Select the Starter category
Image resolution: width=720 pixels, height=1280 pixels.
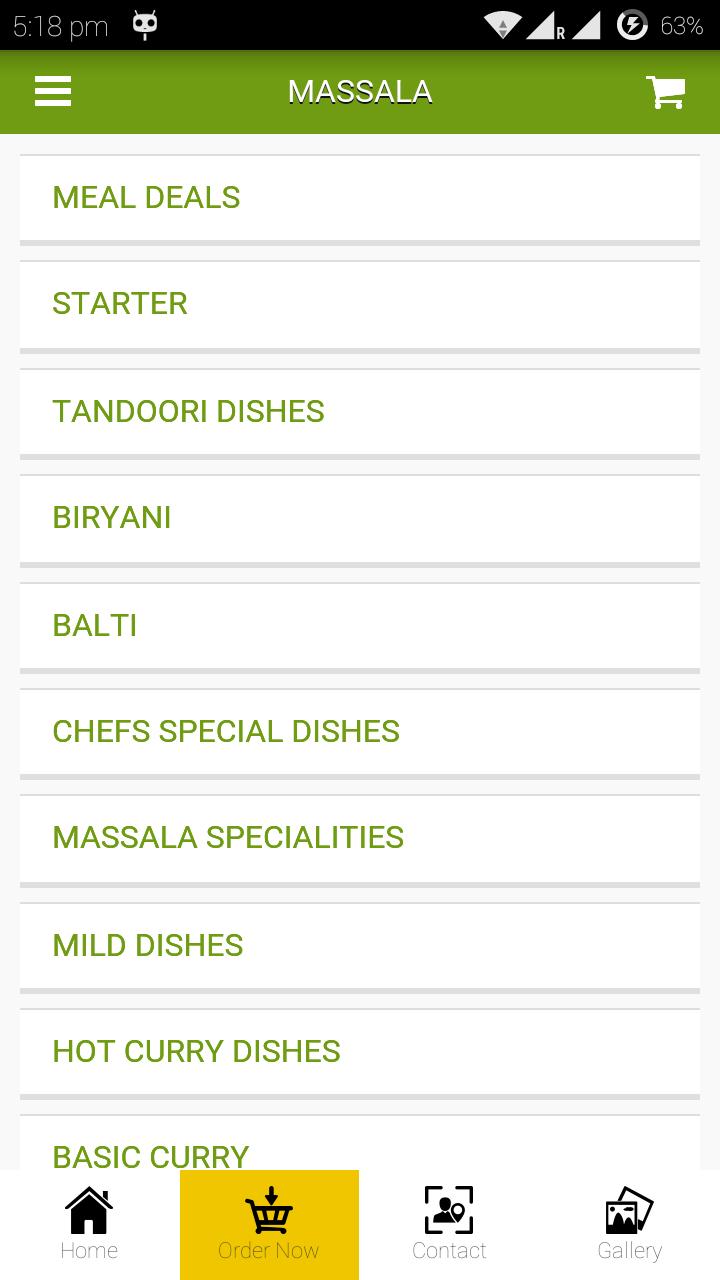coord(360,304)
